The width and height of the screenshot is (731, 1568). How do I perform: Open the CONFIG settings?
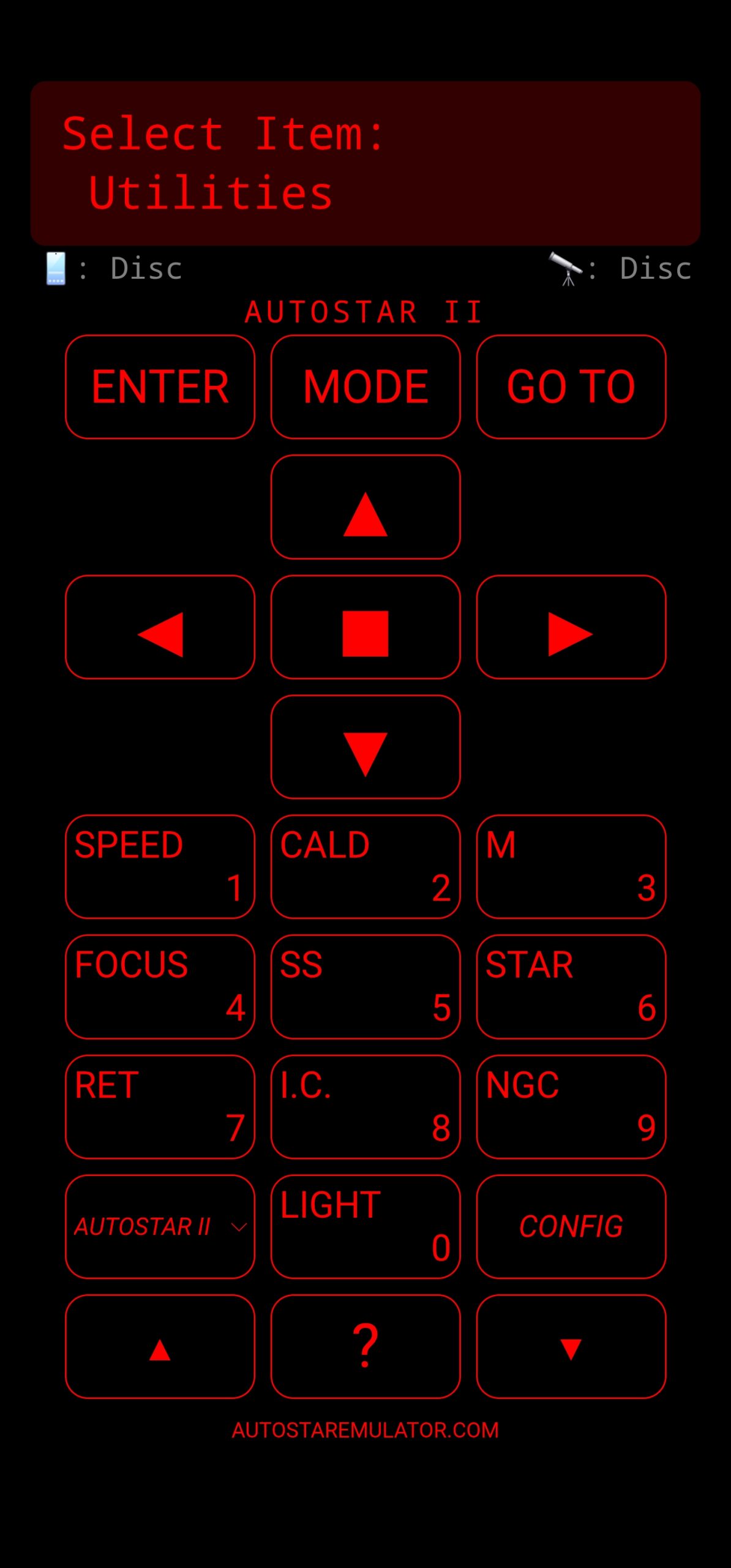click(x=571, y=1227)
